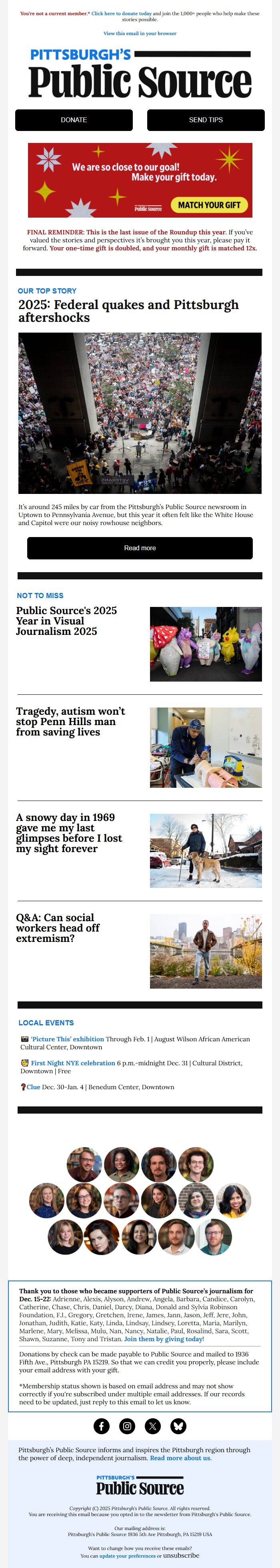Tap the SEND TIPS button

(206, 120)
